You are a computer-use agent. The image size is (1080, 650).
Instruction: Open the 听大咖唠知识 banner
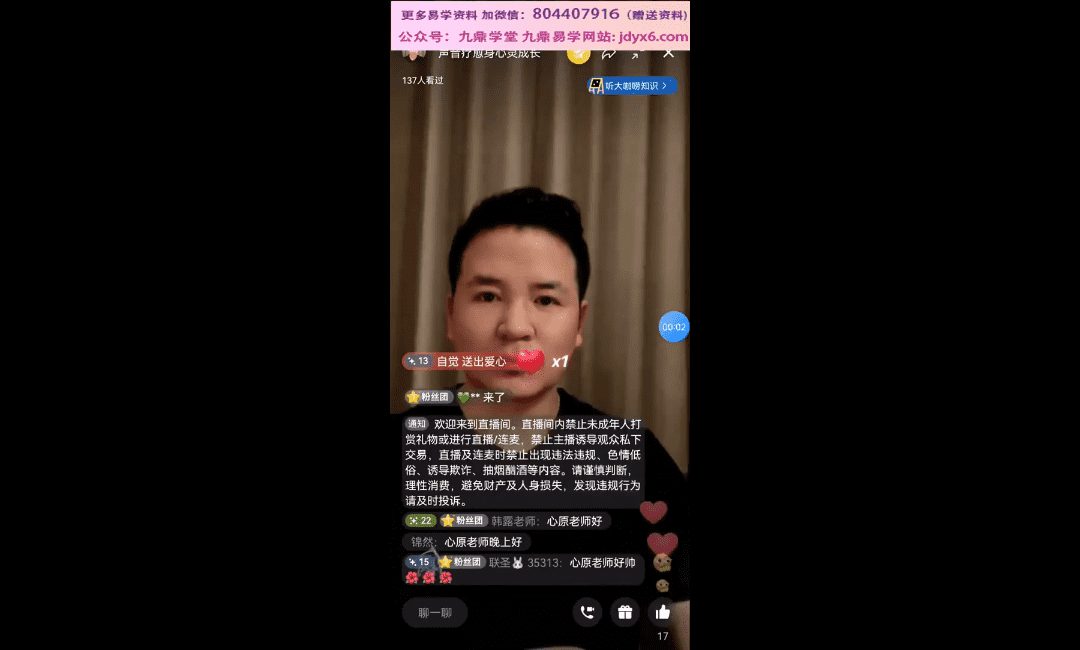point(632,86)
